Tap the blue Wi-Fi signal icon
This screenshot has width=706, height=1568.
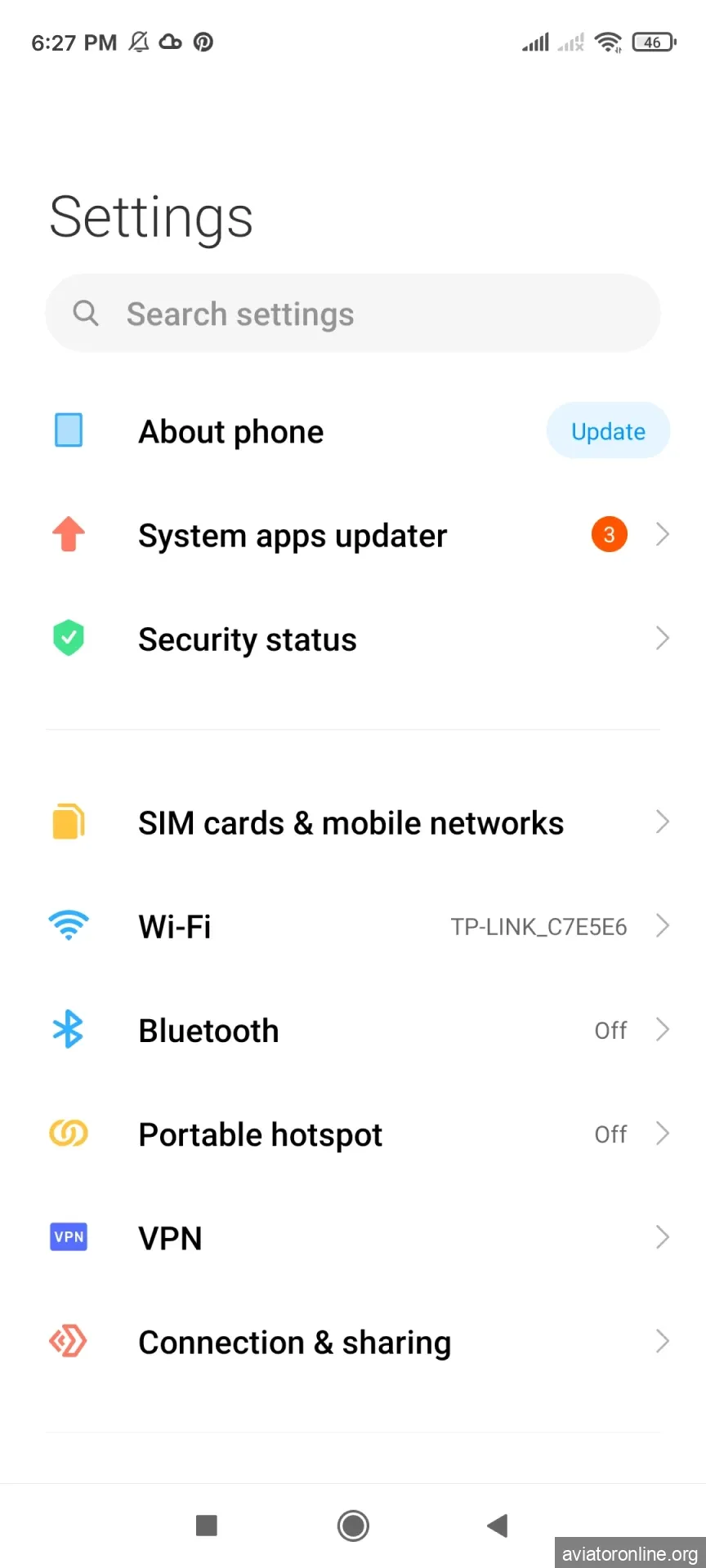[x=69, y=925]
